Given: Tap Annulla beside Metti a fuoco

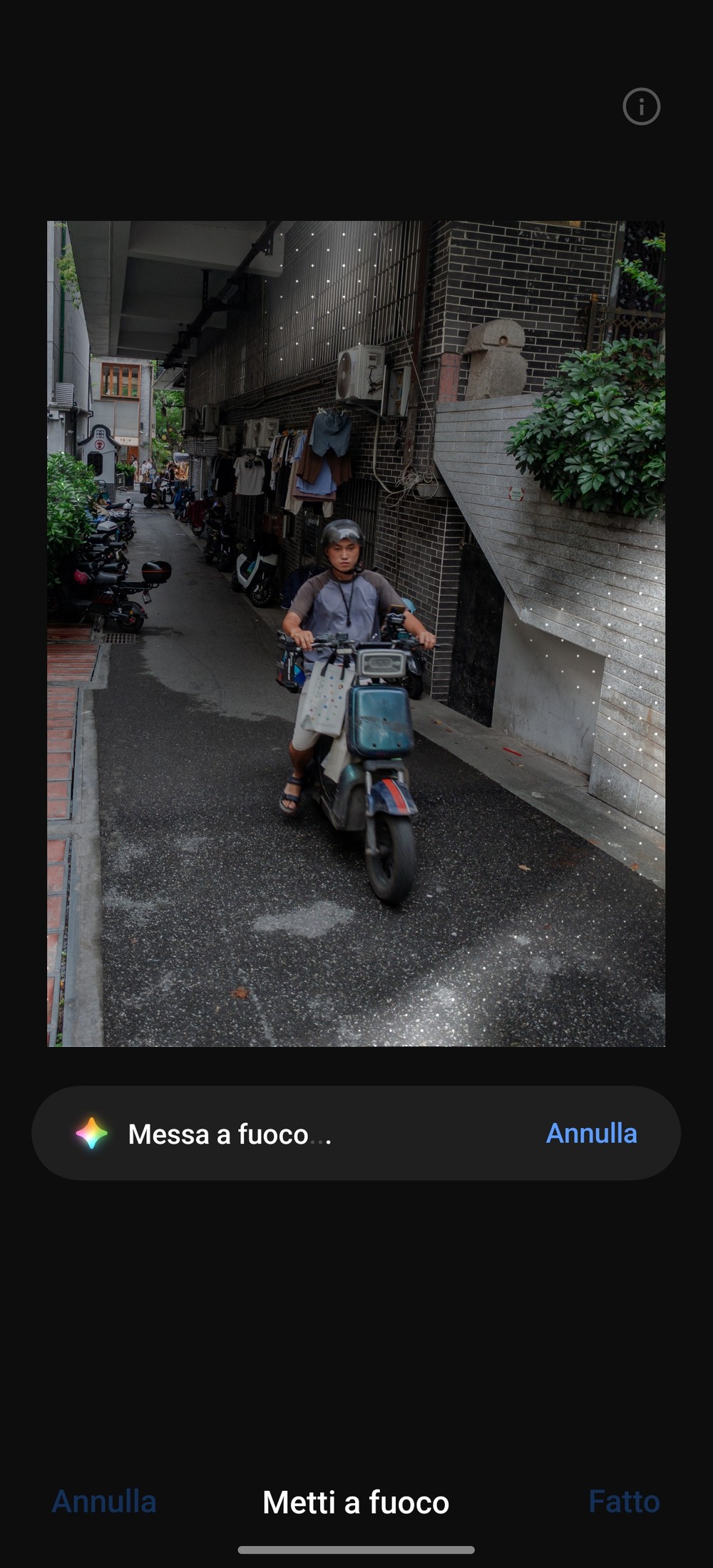Looking at the screenshot, I should 104,1501.
